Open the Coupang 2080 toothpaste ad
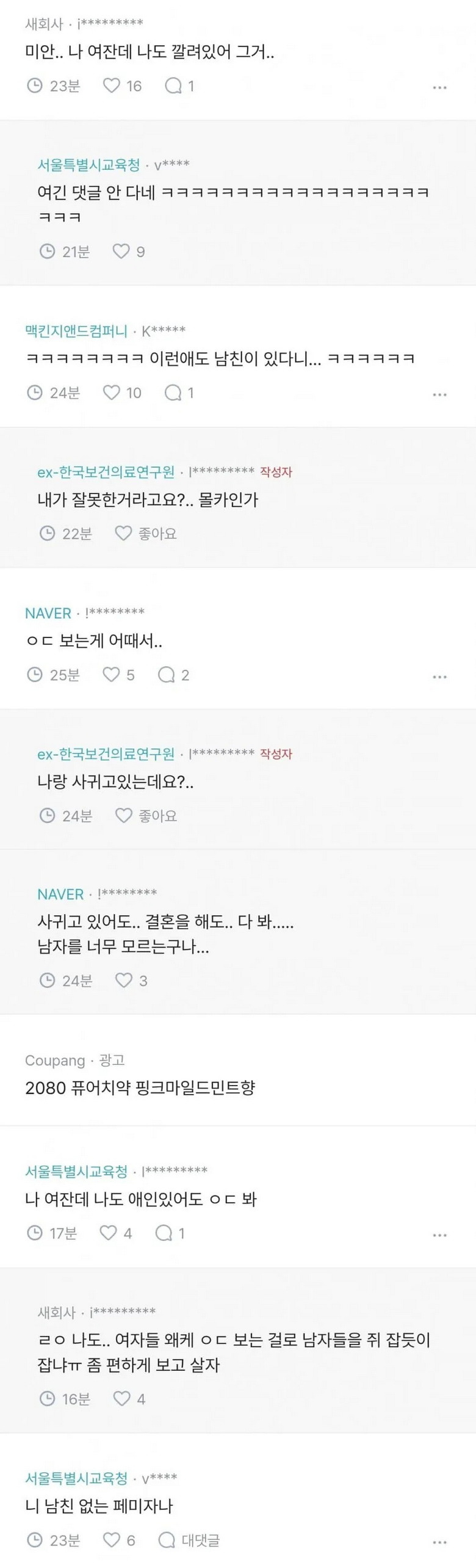Viewport: 476px width, 1568px height. 140,1087
